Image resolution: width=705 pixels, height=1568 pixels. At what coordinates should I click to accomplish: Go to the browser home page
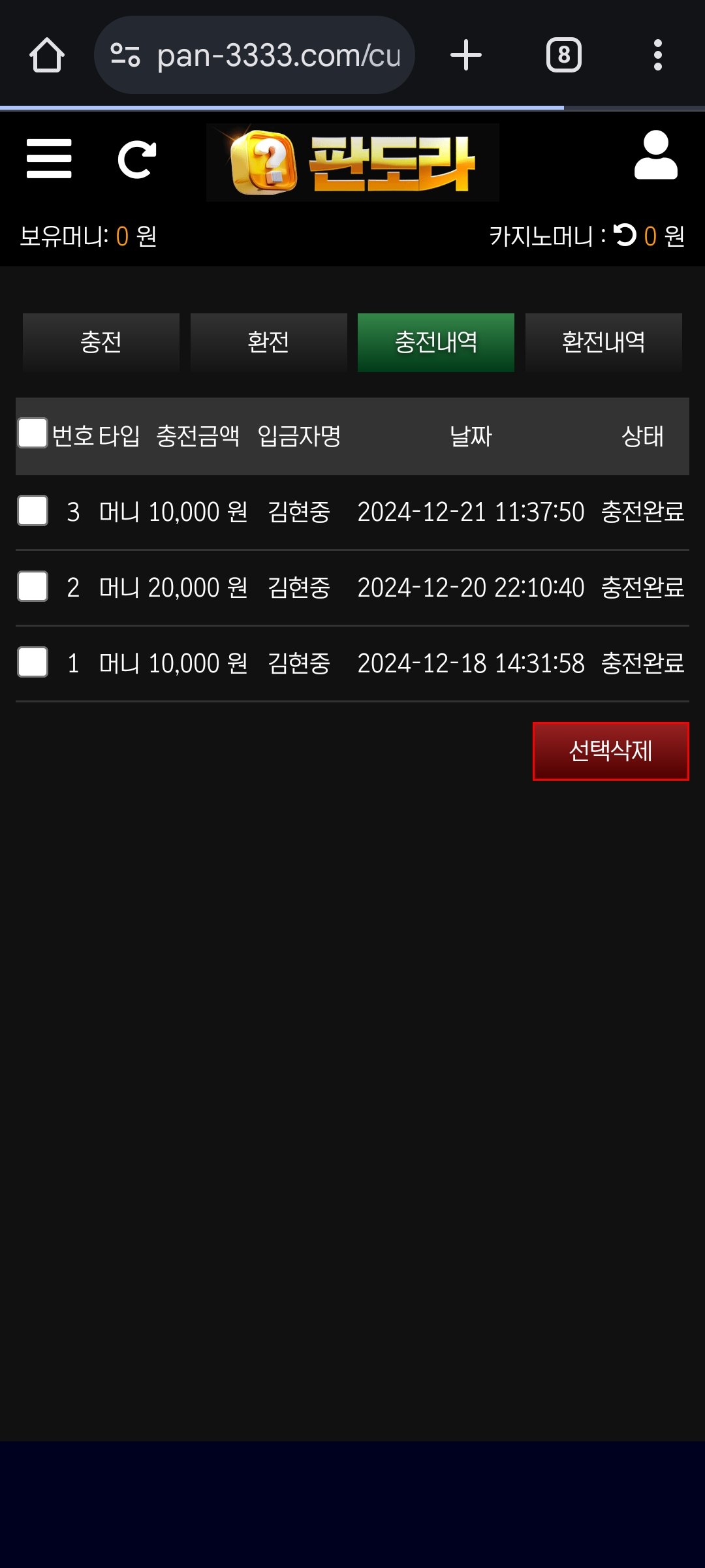47,55
